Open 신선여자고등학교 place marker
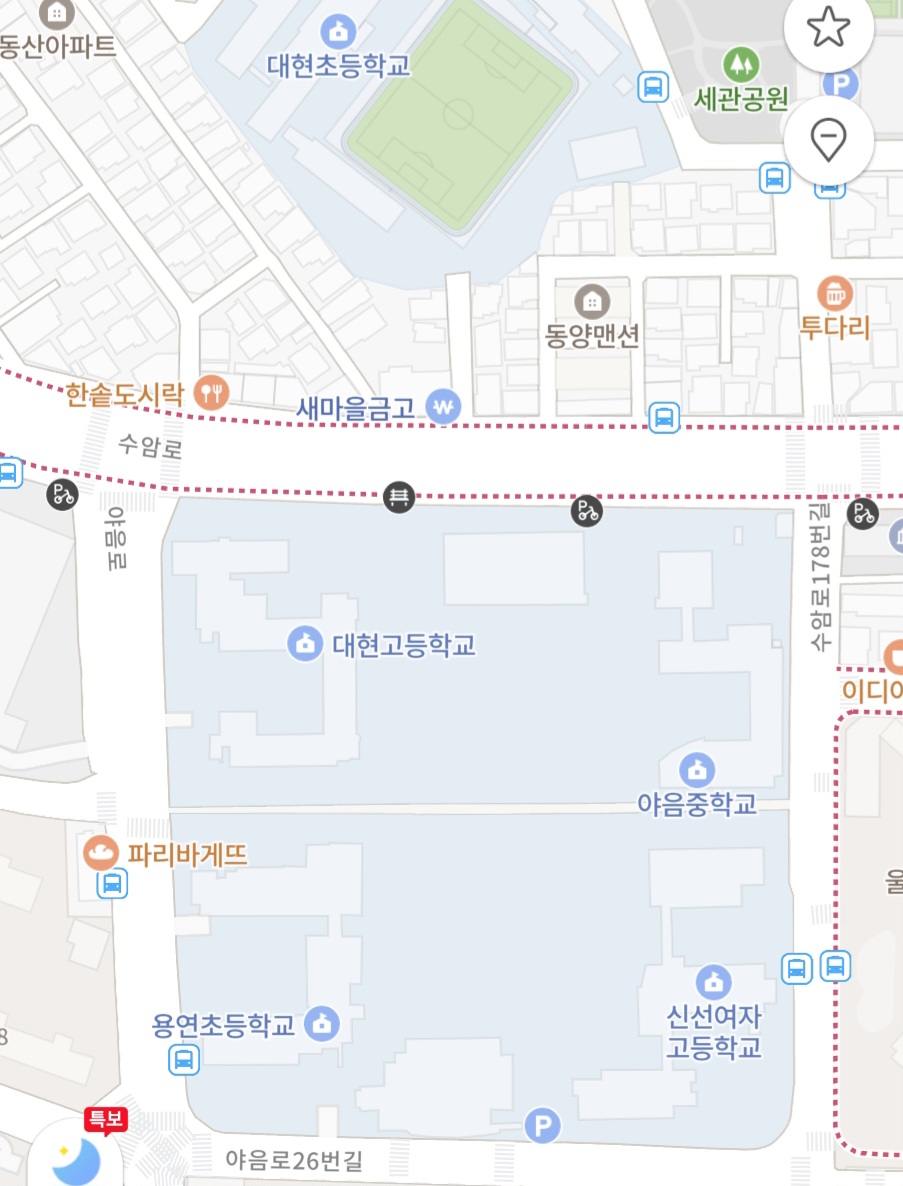 tap(713, 982)
